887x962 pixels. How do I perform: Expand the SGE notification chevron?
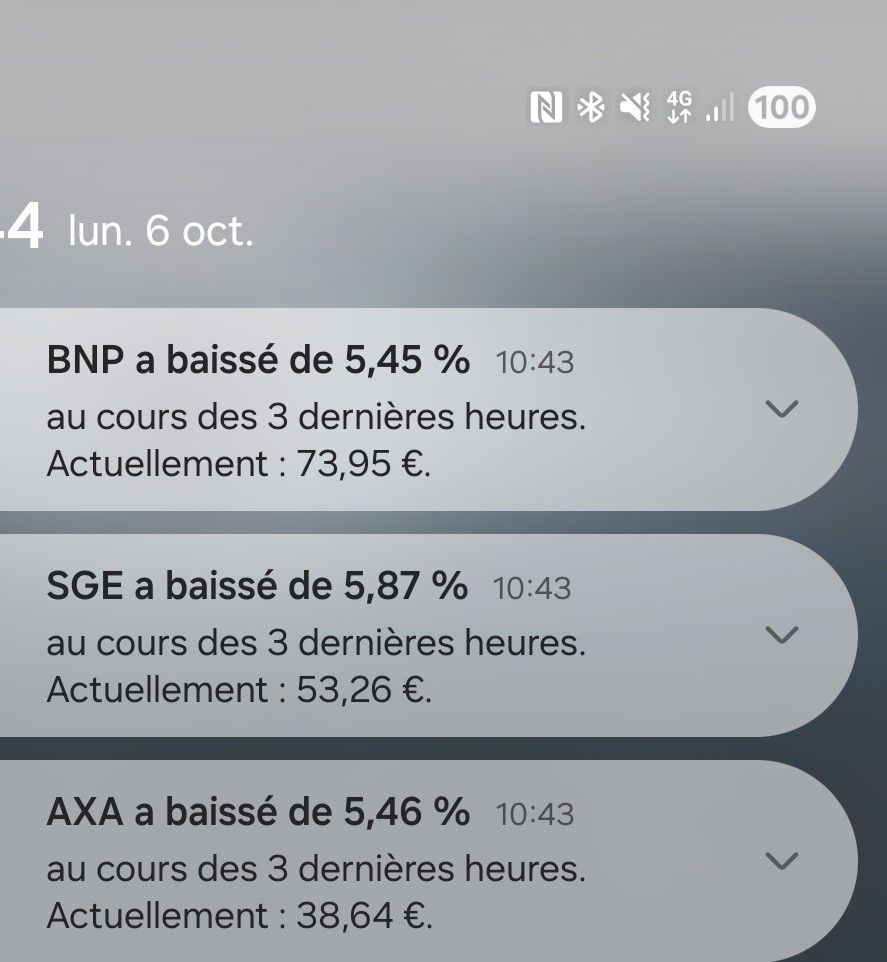(781, 634)
